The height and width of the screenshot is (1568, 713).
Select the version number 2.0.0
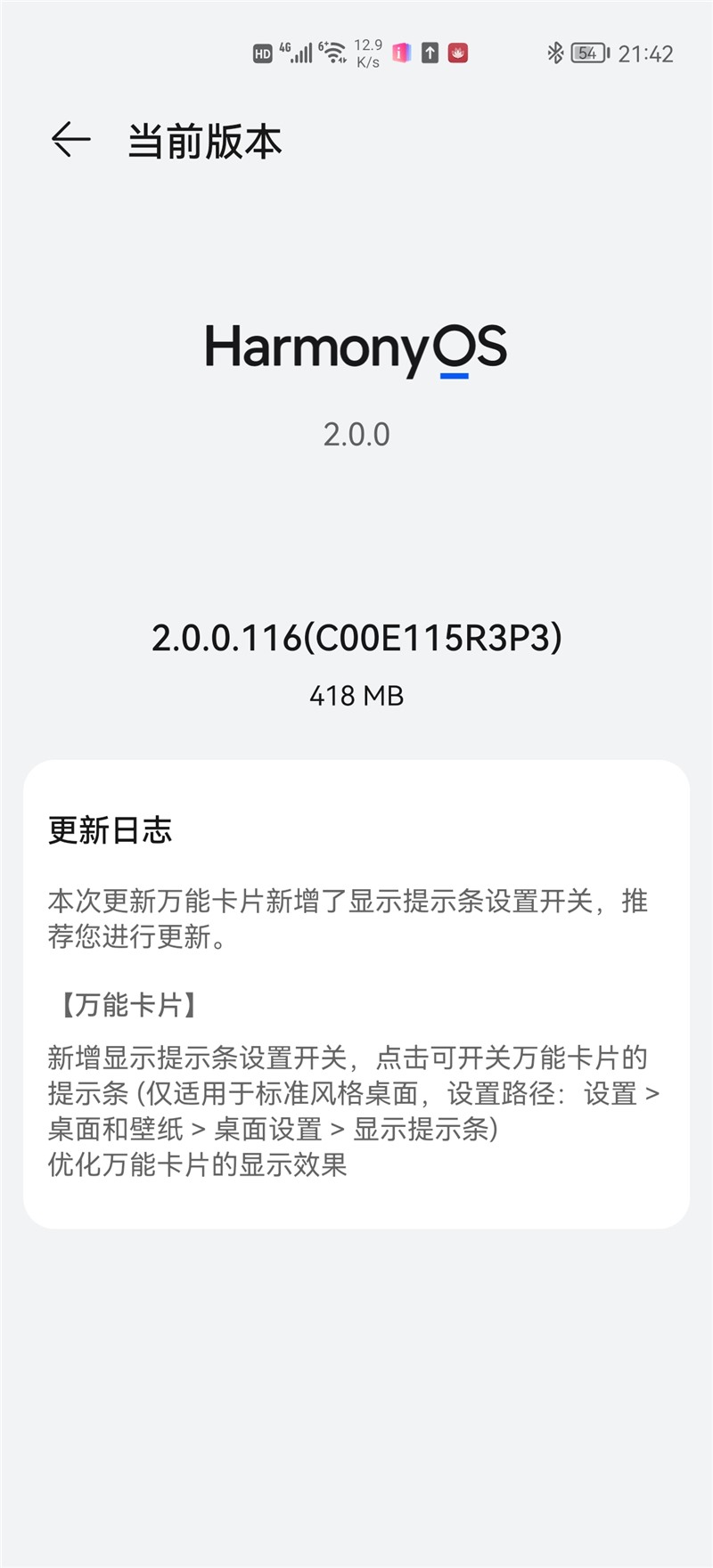356,434
